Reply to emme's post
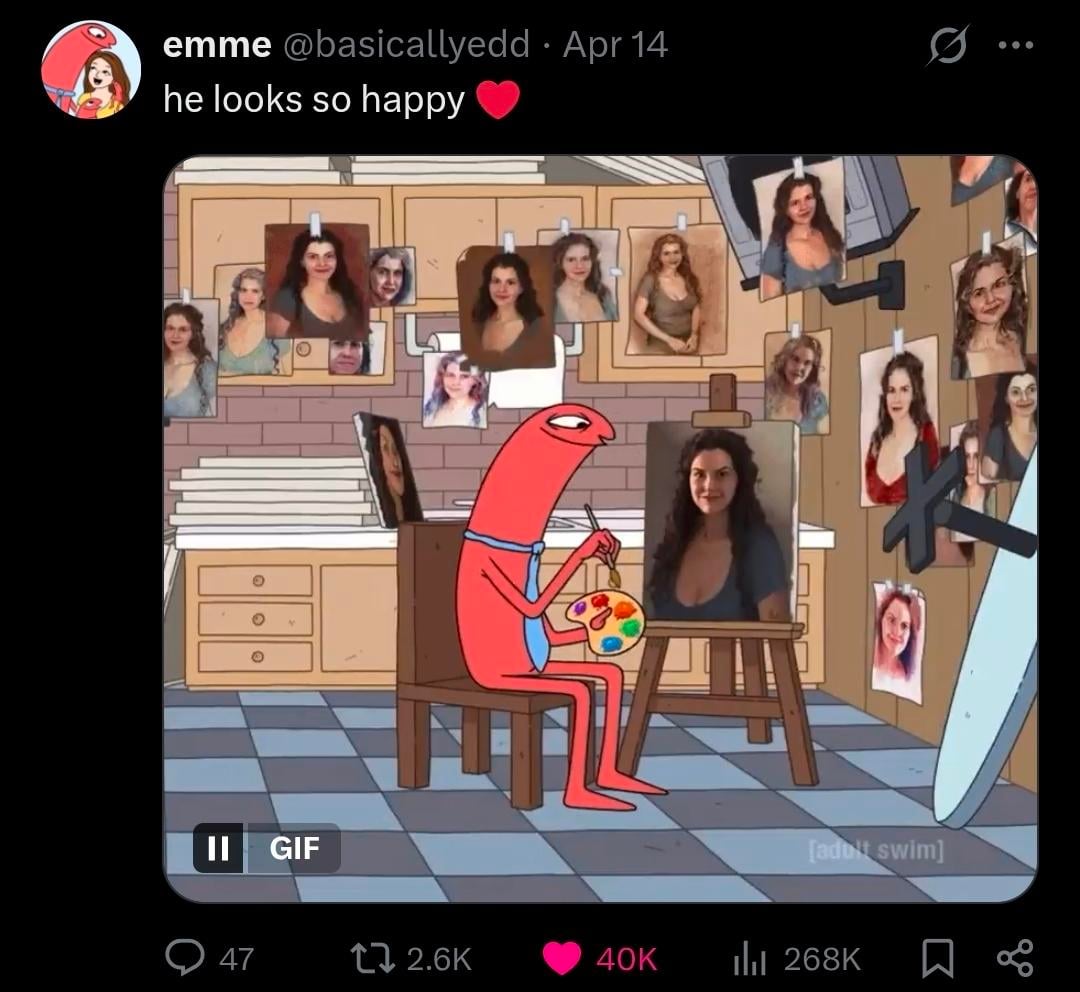Image resolution: width=1080 pixels, height=992 pixels. 184,958
